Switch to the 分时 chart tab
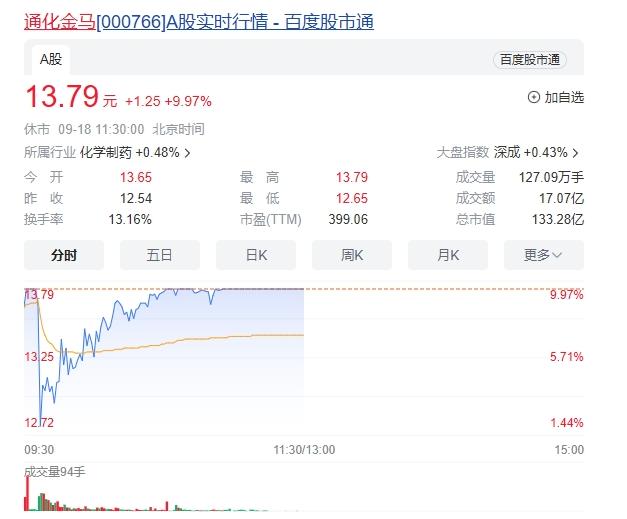The height and width of the screenshot is (519, 627). (64, 255)
